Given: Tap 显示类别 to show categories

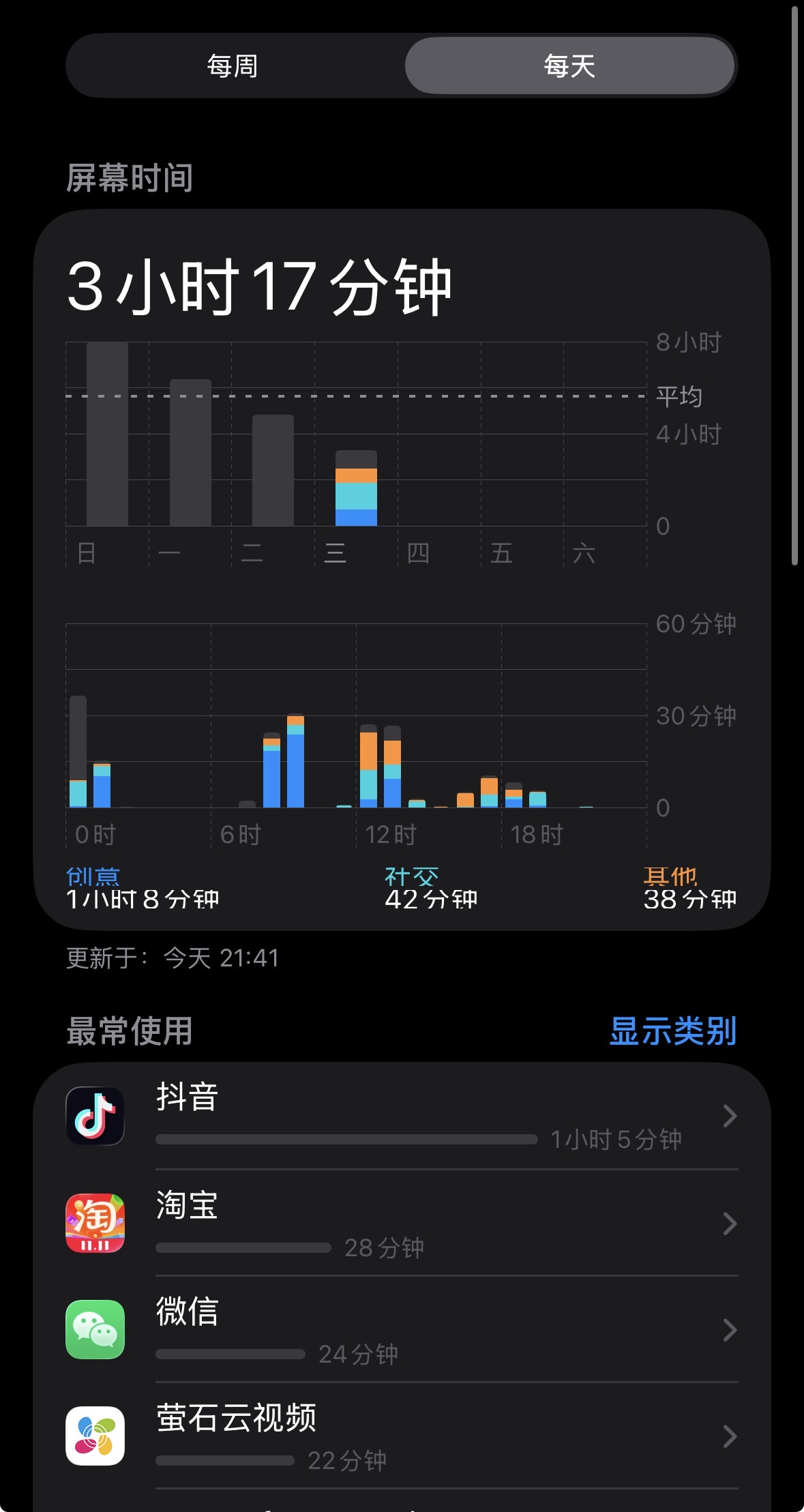Looking at the screenshot, I should [x=672, y=1031].
